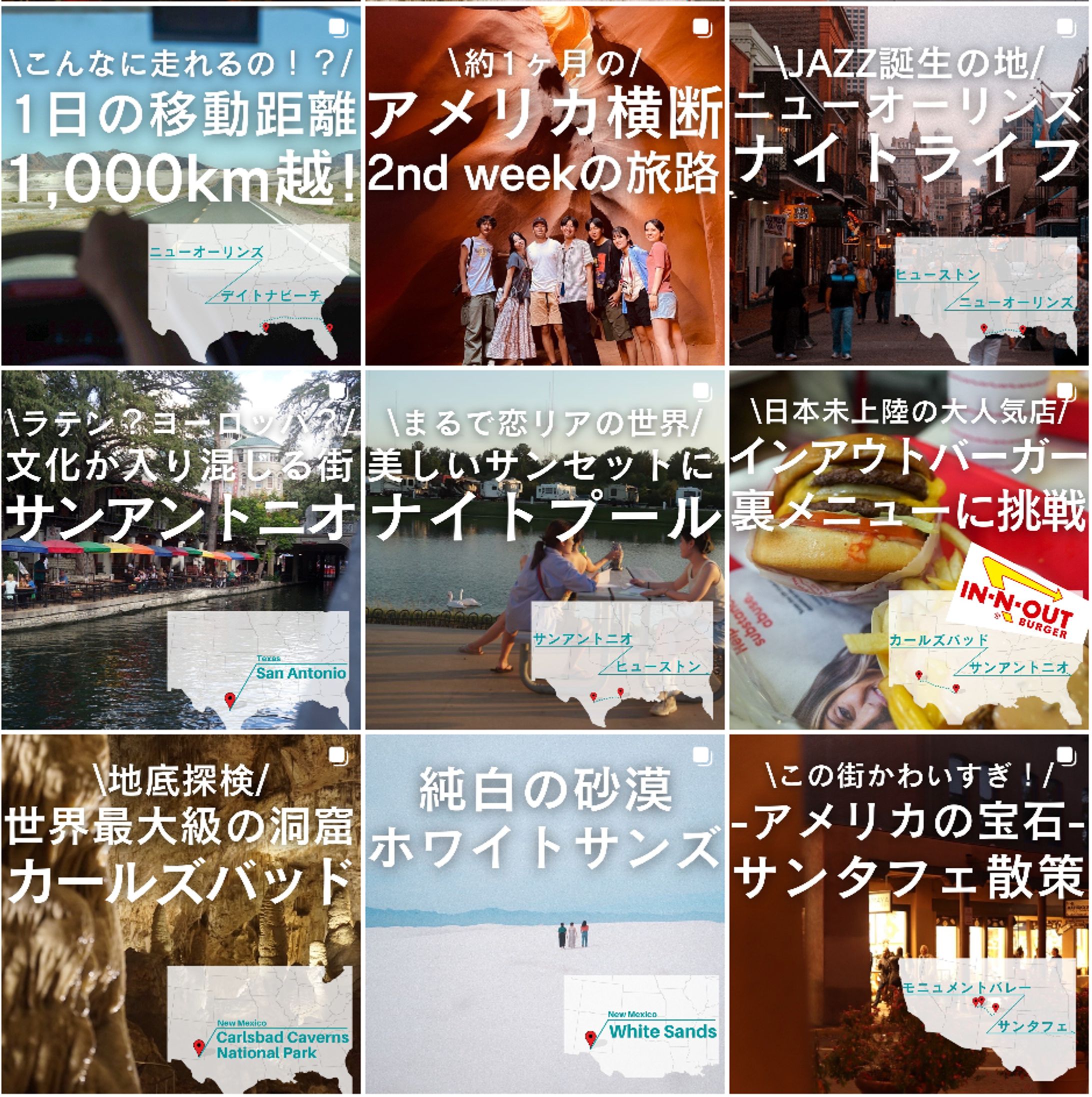The image size is (1092, 1097).
Task: Open the ナイトプール sunset post
Action: tap(545, 550)
